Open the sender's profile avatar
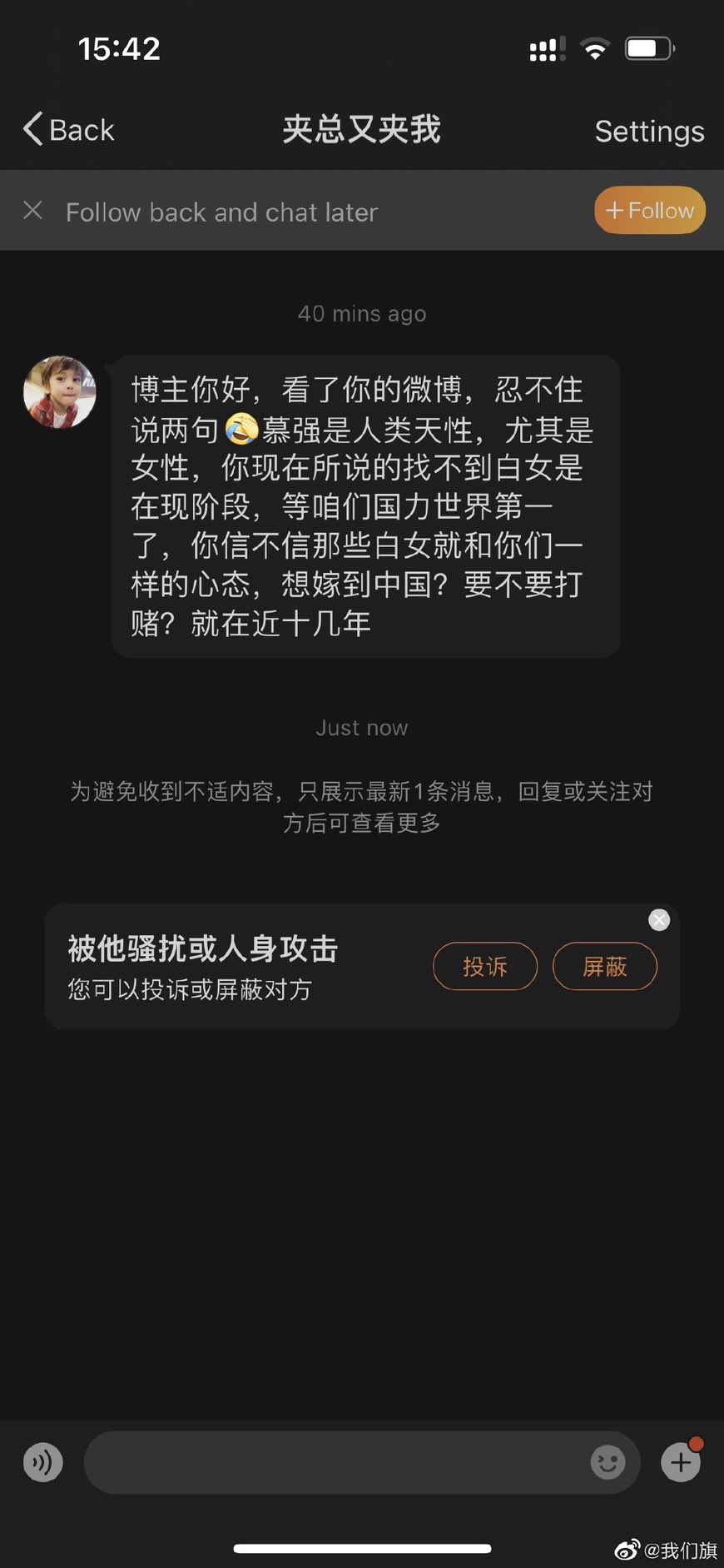724x1568 pixels. 60,392
